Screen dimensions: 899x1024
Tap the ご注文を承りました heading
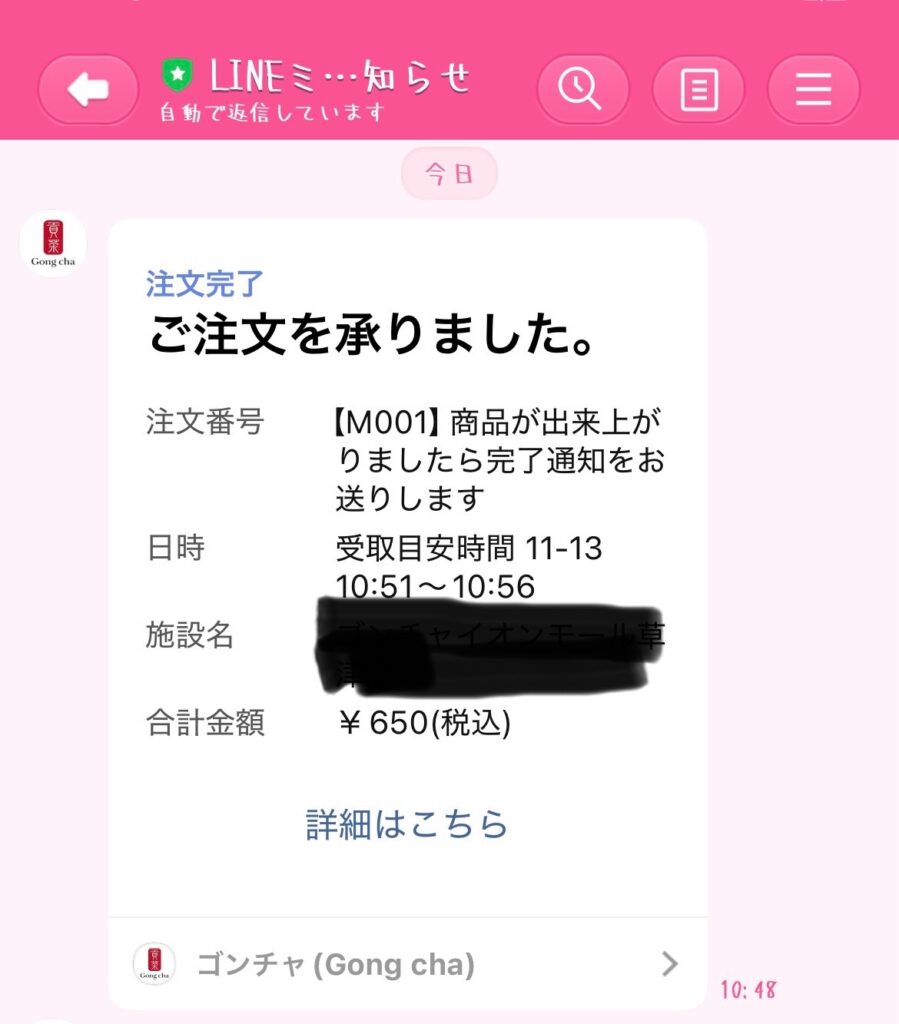pos(370,336)
